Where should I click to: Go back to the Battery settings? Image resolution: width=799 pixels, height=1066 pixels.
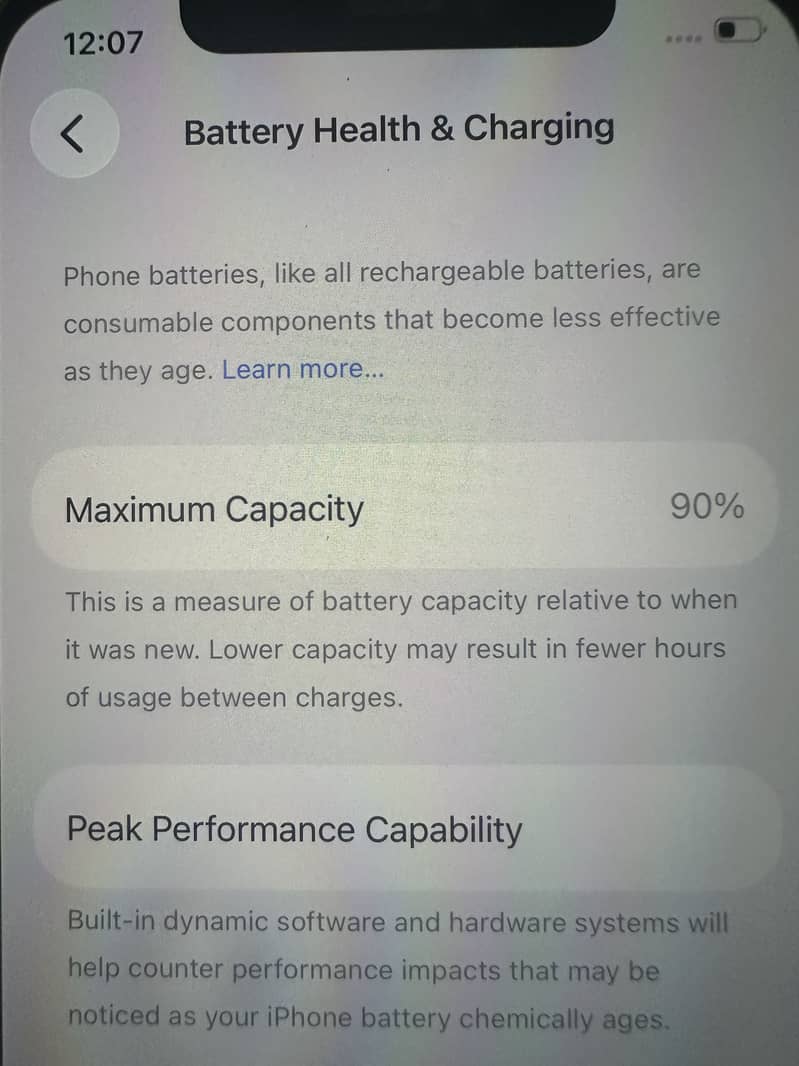point(75,132)
